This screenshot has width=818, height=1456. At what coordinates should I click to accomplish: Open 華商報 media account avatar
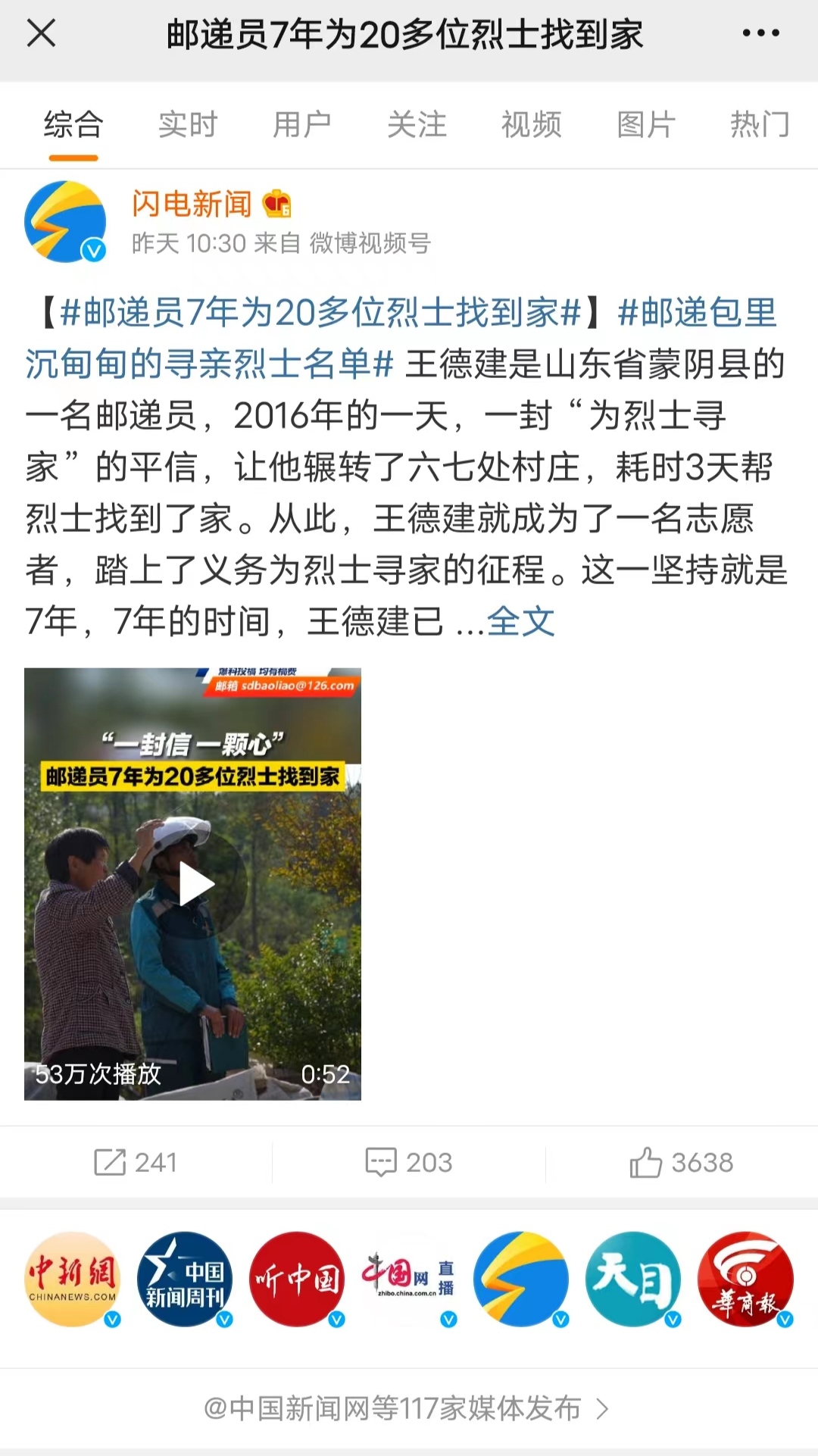click(x=745, y=1279)
